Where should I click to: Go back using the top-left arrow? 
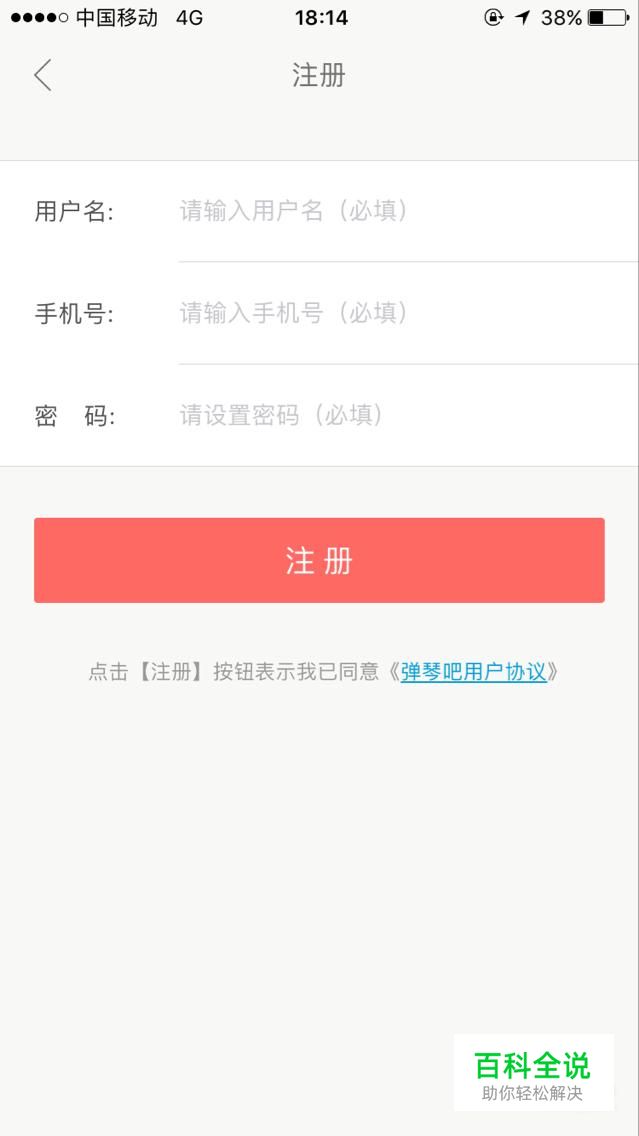(42, 75)
